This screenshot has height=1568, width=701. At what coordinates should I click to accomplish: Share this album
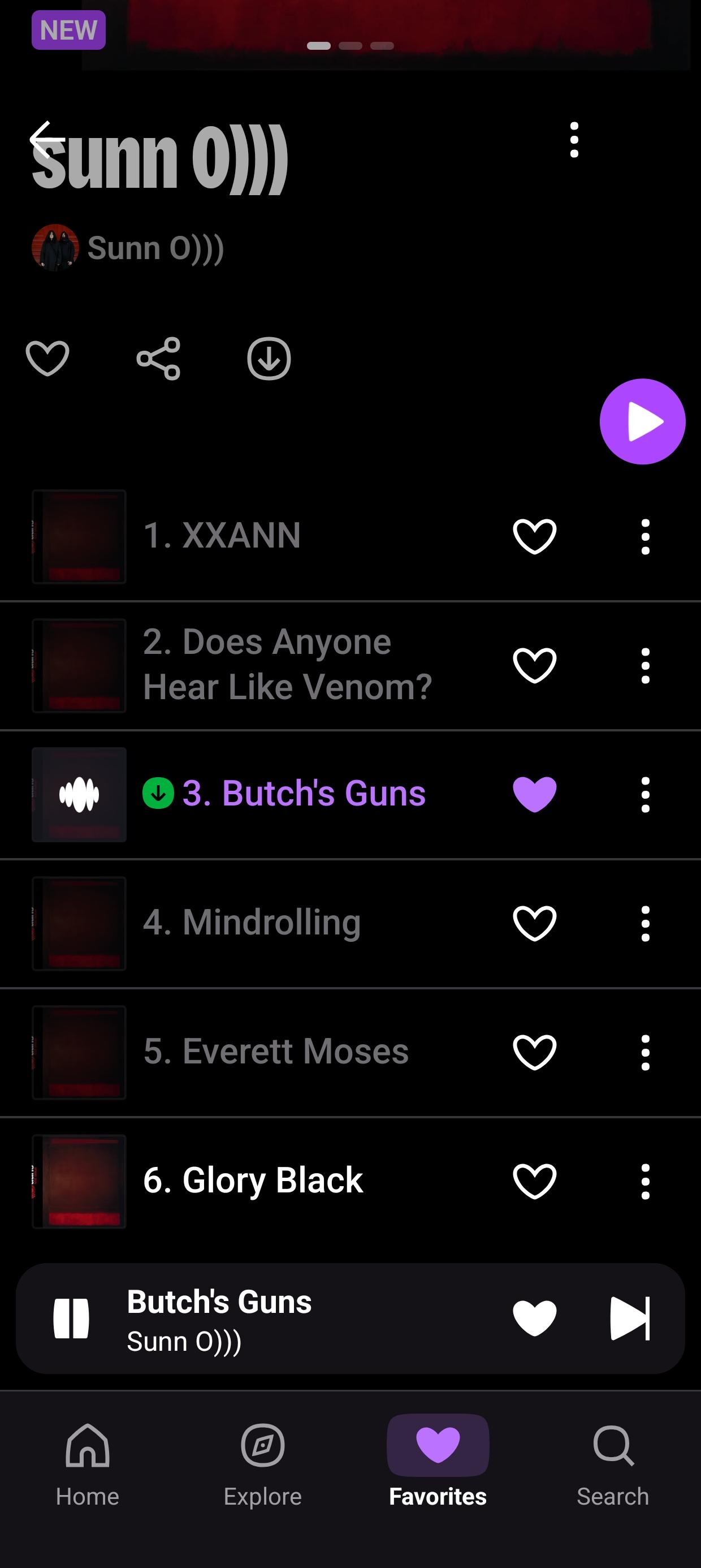[x=158, y=359]
